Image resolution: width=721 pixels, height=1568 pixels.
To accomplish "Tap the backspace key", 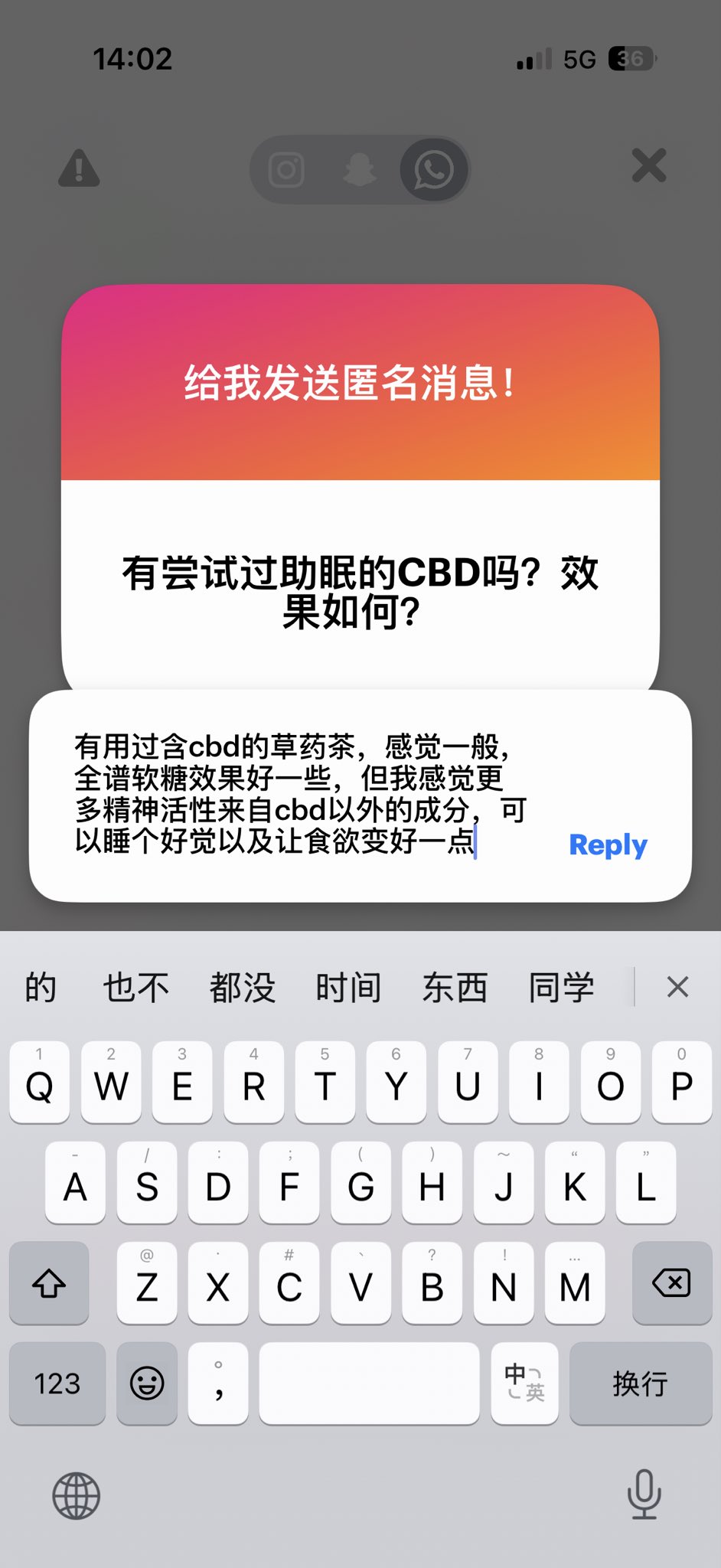I will point(671,1283).
